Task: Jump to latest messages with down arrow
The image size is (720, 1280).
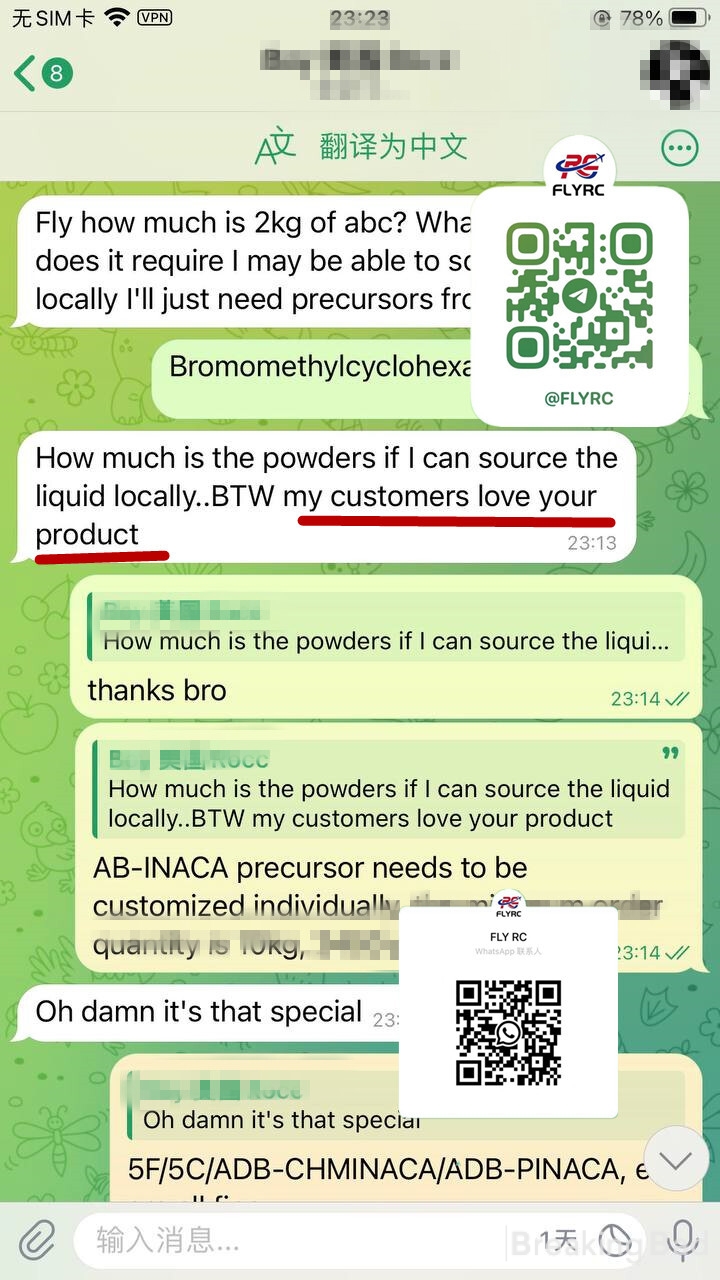Action: coord(676,1160)
